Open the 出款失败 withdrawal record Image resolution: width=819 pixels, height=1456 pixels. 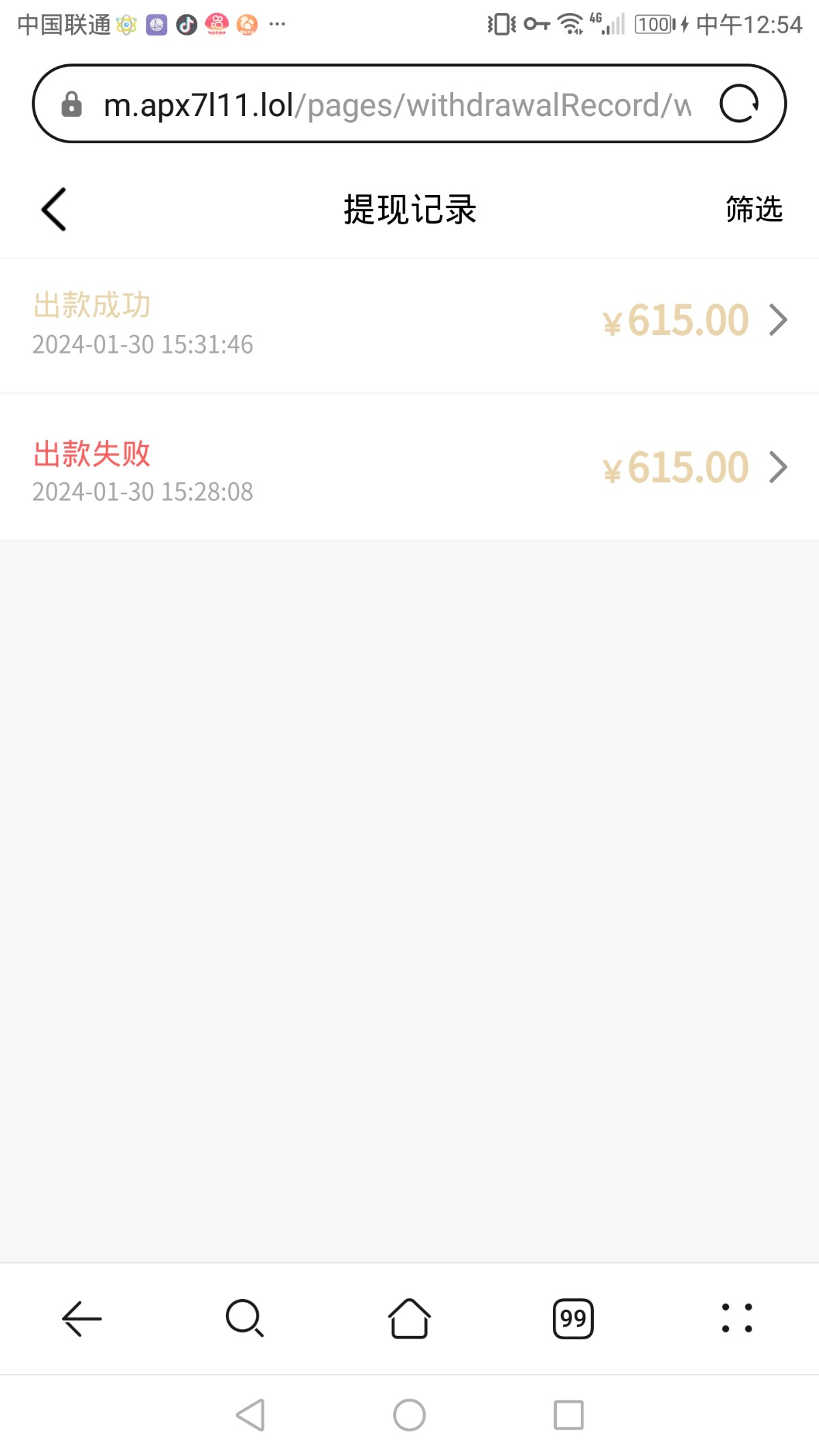click(409, 471)
